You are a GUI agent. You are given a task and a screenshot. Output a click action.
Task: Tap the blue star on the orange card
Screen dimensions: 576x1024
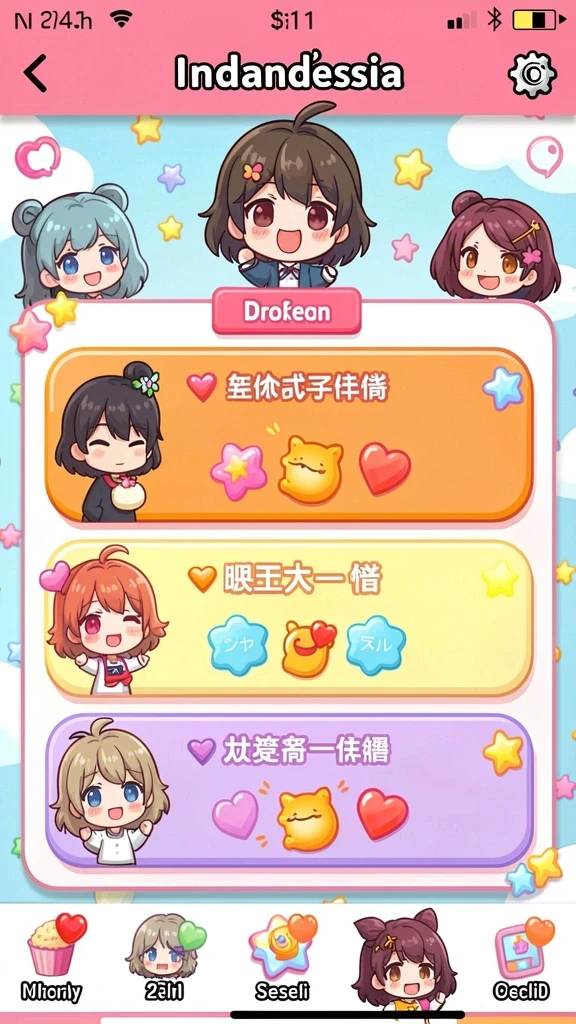pyautogui.click(x=503, y=388)
